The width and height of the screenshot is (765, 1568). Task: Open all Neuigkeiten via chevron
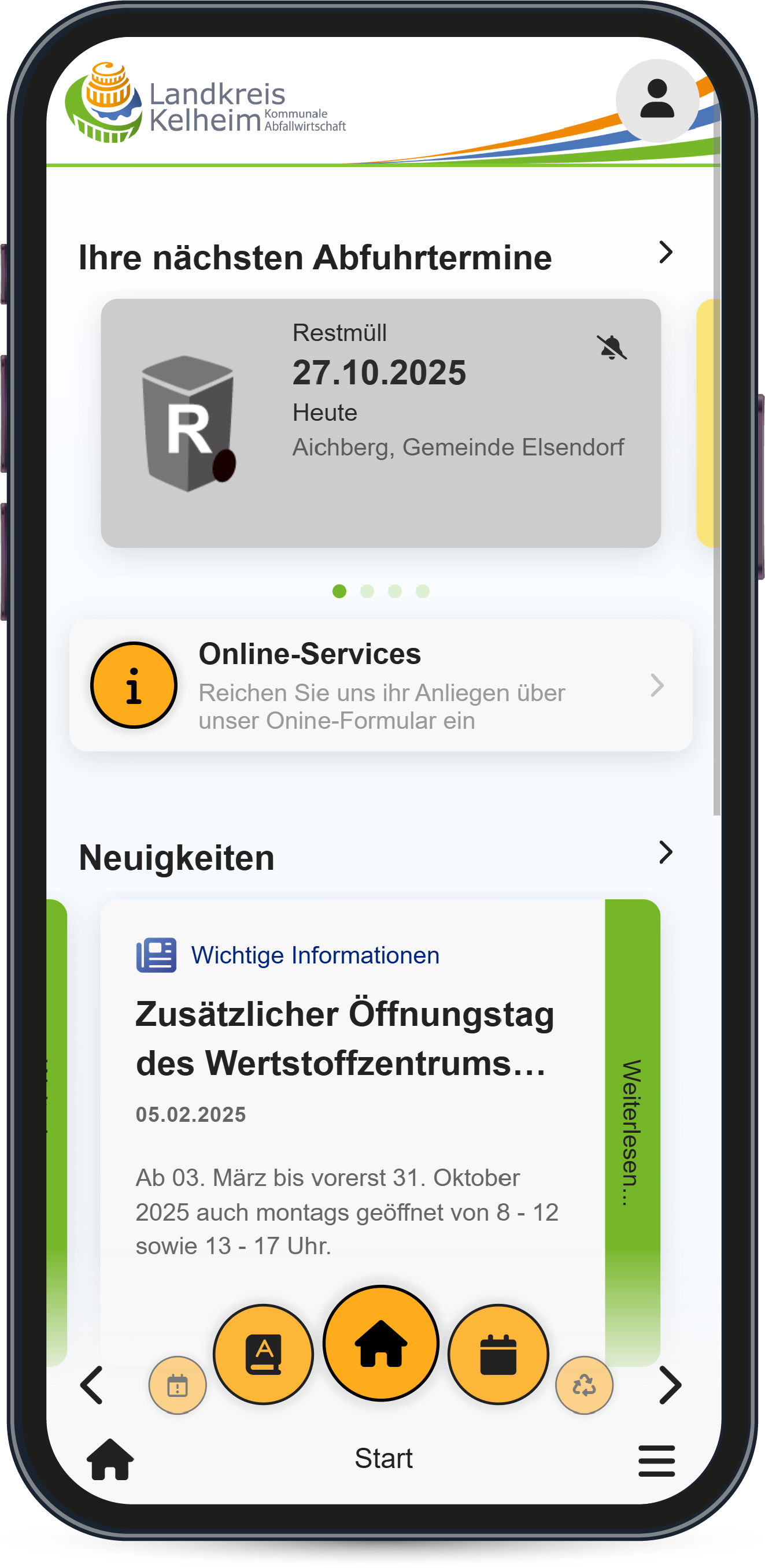pyautogui.click(x=665, y=852)
